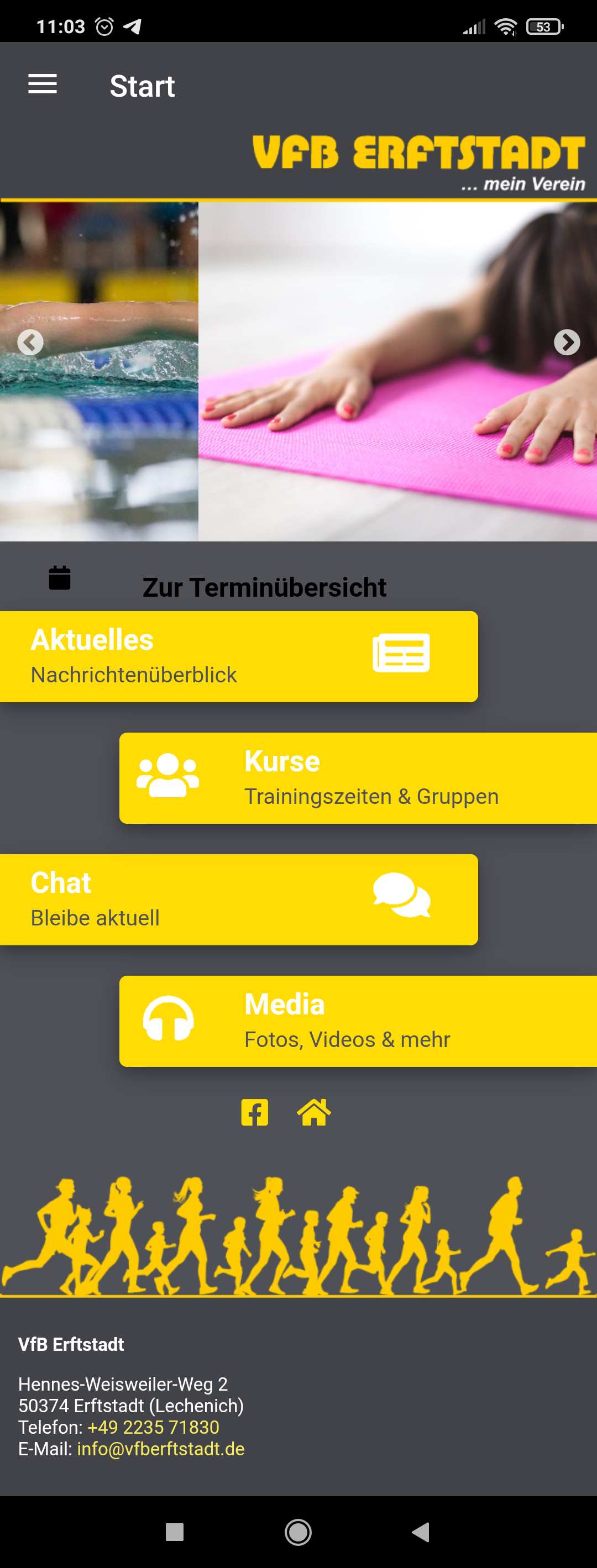Call the phone number +49 2235 71830
Viewport: 597px width, 1568px height.
[x=153, y=1427]
